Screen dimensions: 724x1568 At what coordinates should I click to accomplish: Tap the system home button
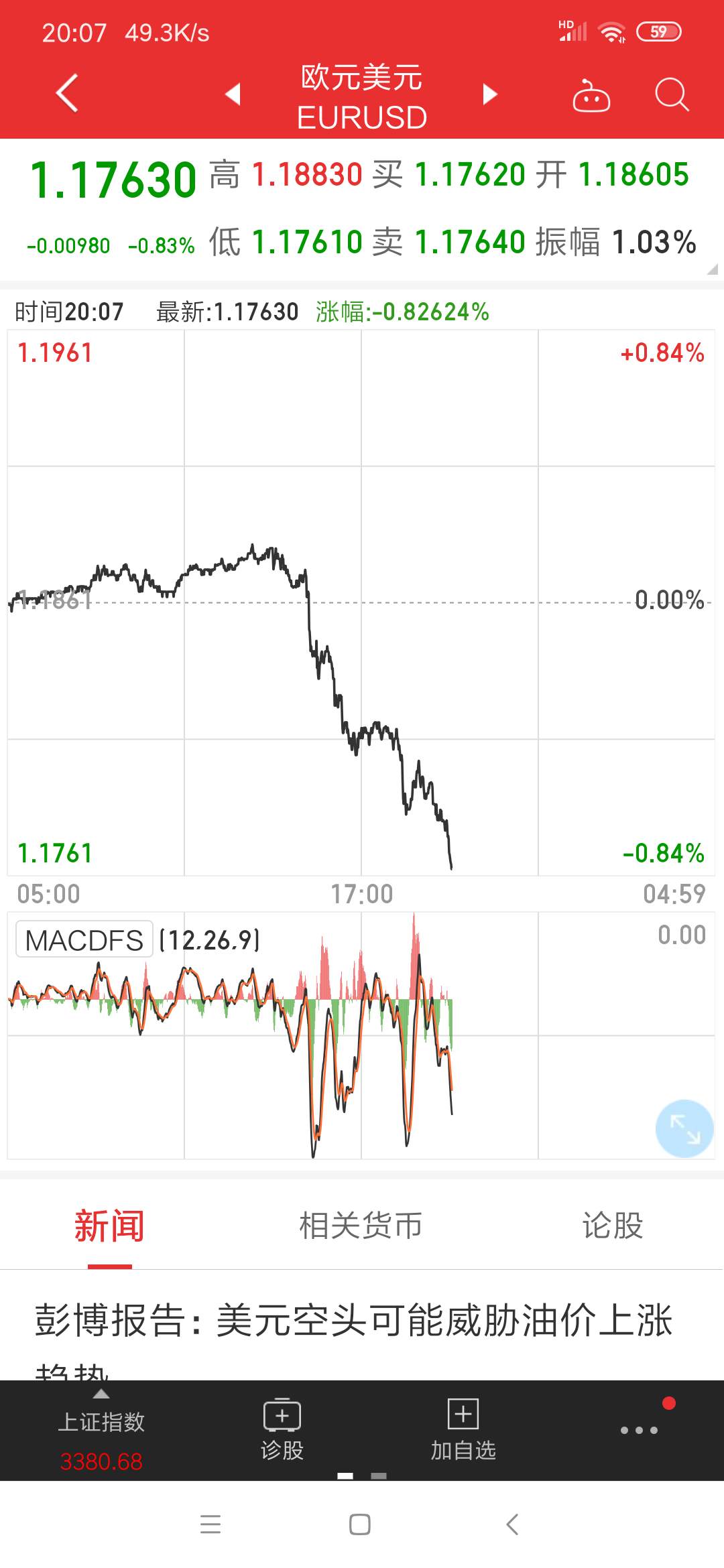click(360, 1525)
